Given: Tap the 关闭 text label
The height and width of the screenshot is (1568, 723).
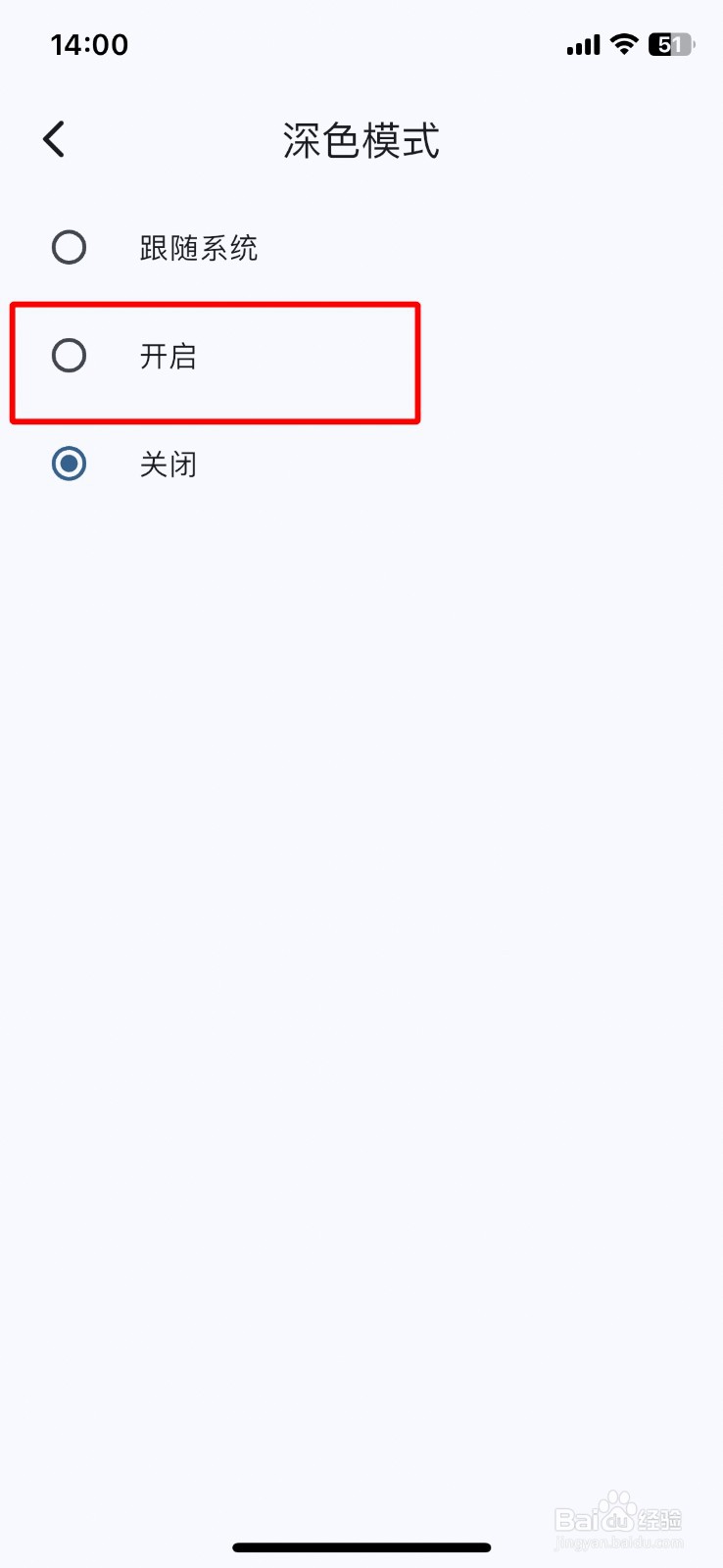Looking at the screenshot, I should (x=167, y=463).
